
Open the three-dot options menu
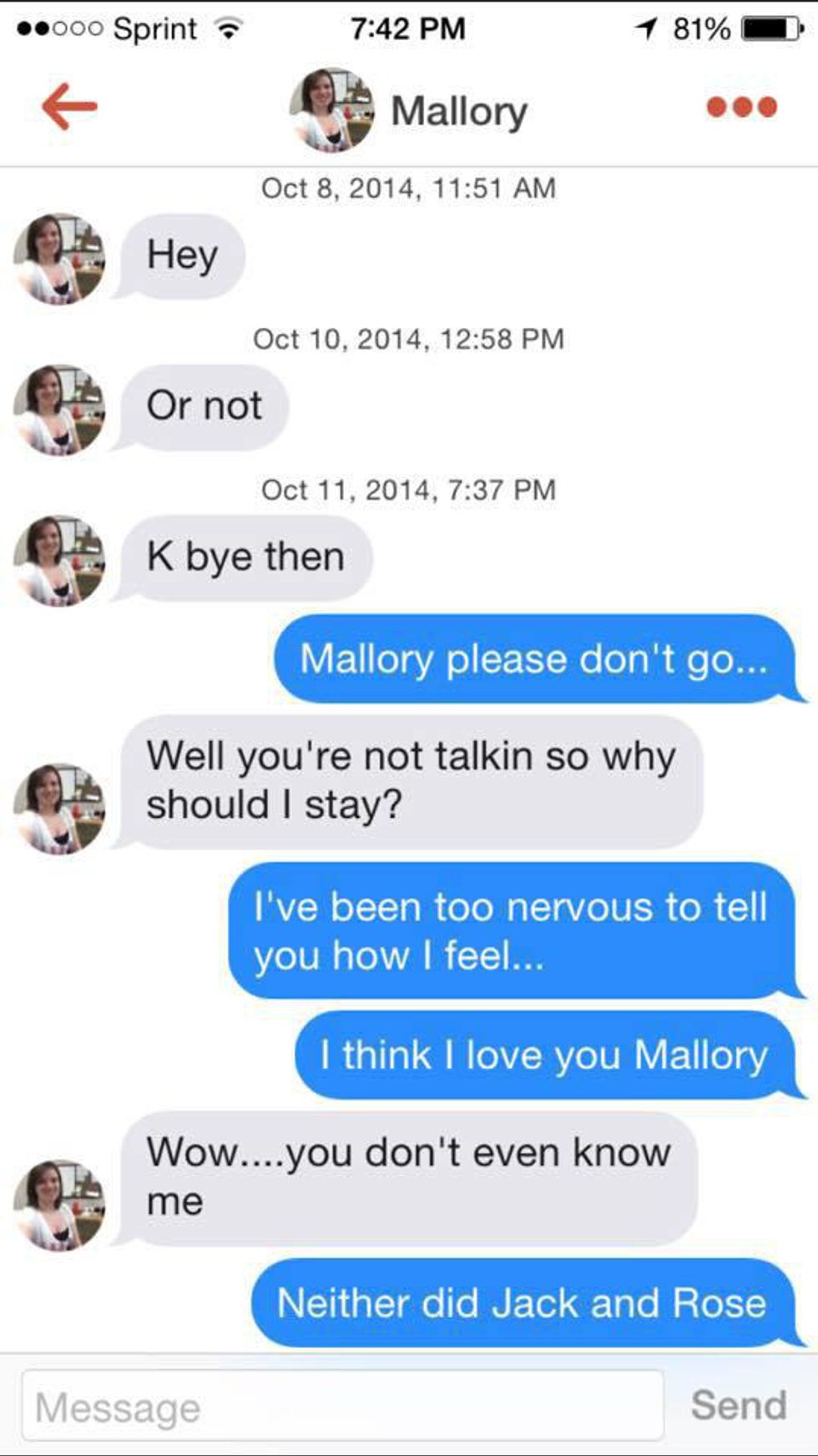click(x=741, y=108)
